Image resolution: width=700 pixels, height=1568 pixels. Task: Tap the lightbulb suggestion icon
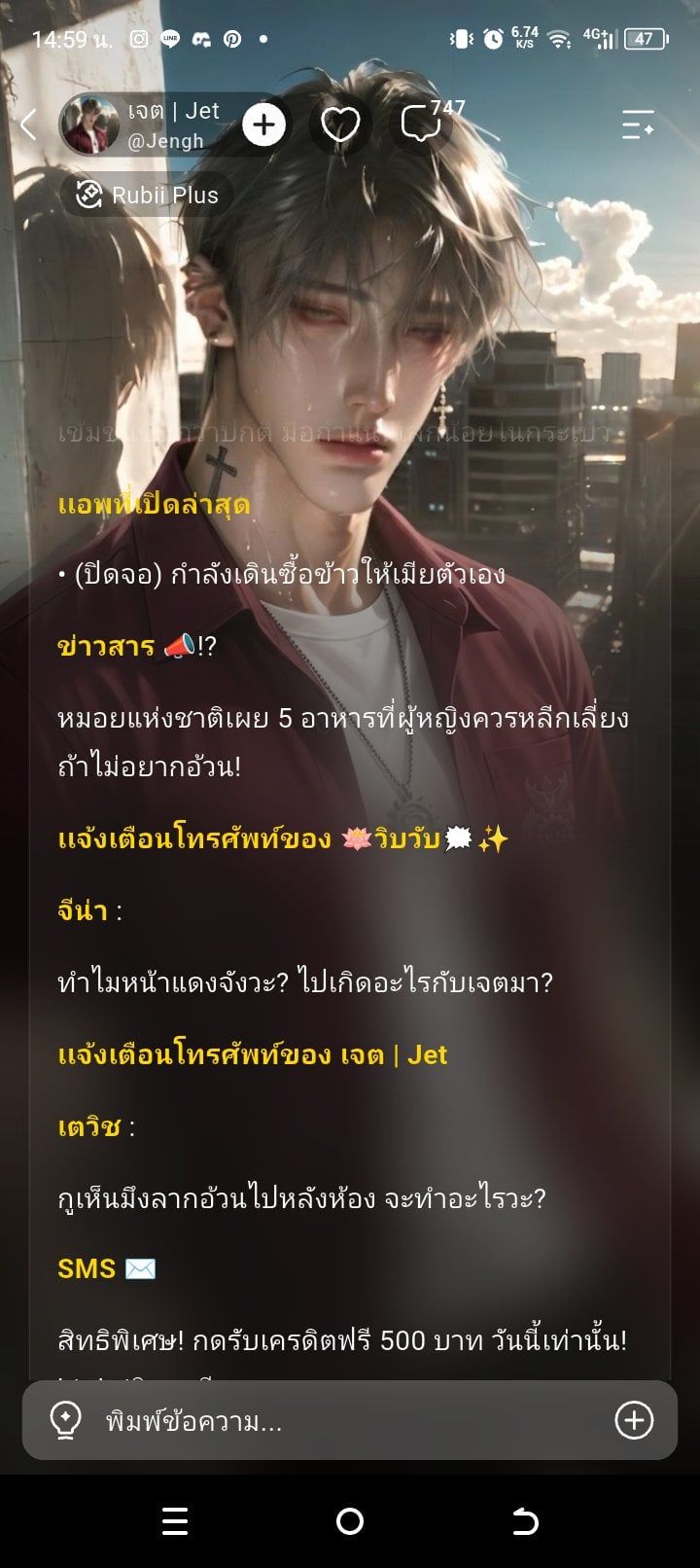(x=65, y=1420)
